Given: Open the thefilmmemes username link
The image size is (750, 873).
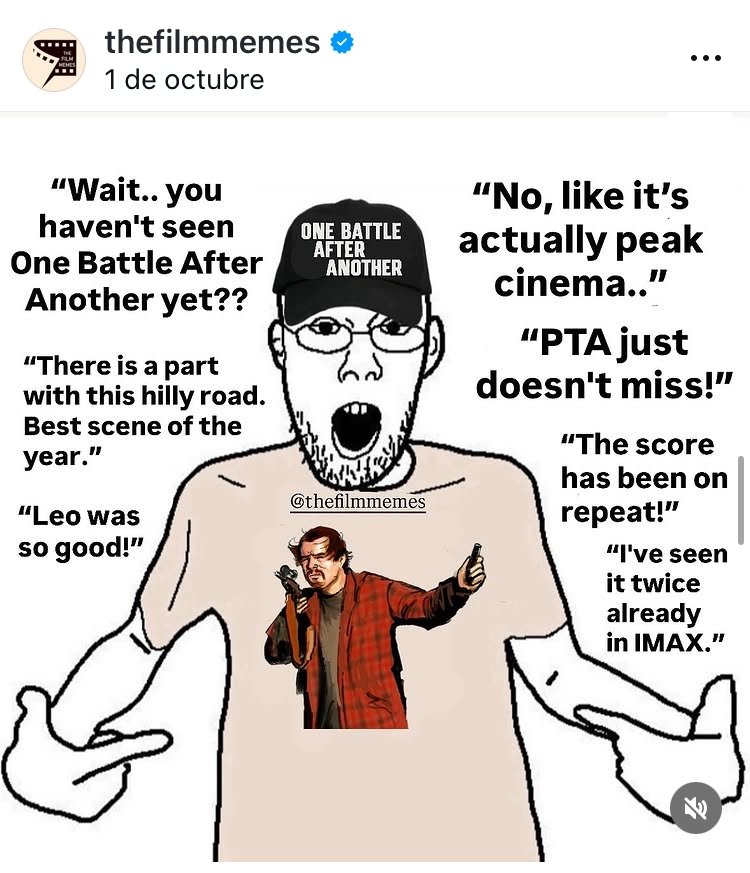Looking at the screenshot, I should point(212,42).
